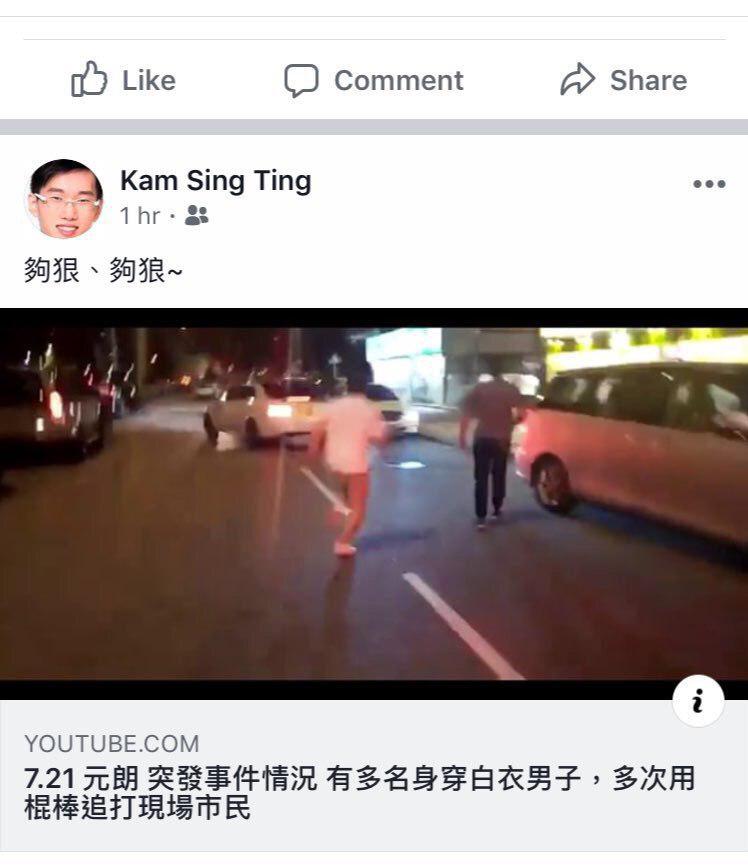This screenshot has height=866, width=748.
Task: Like the post above
Action: tap(123, 80)
